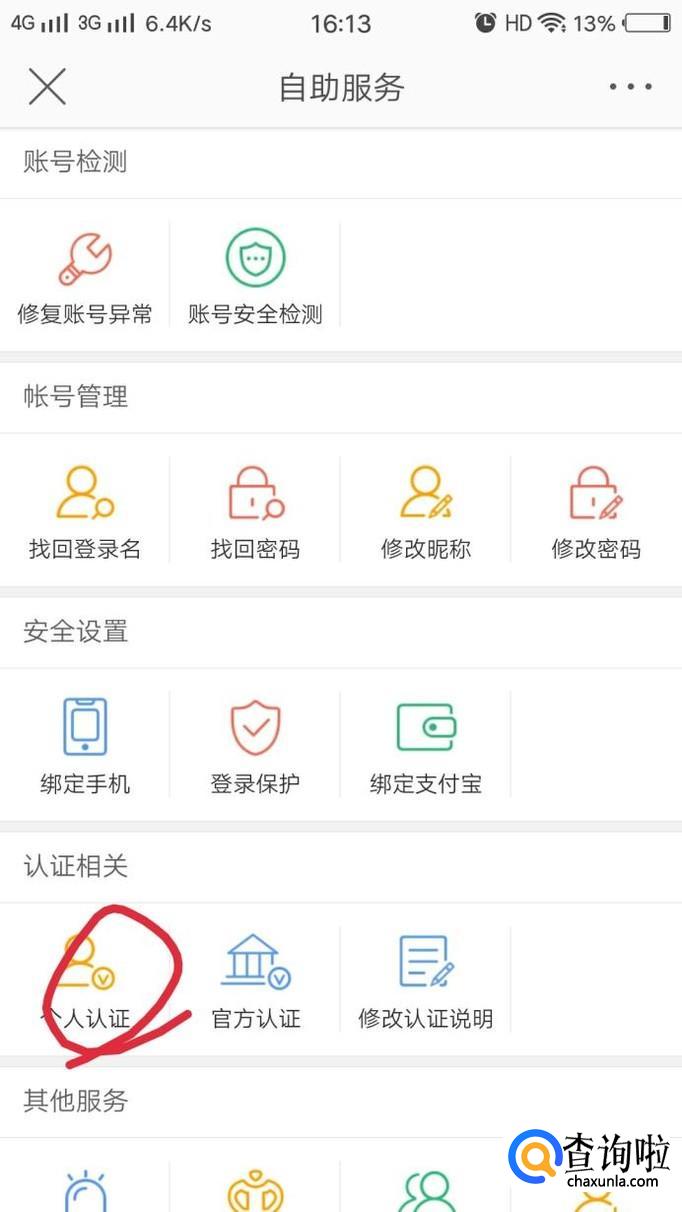Select 找回登录名
Image resolution: width=682 pixels, height=1212 pixels.
[85, 511]
